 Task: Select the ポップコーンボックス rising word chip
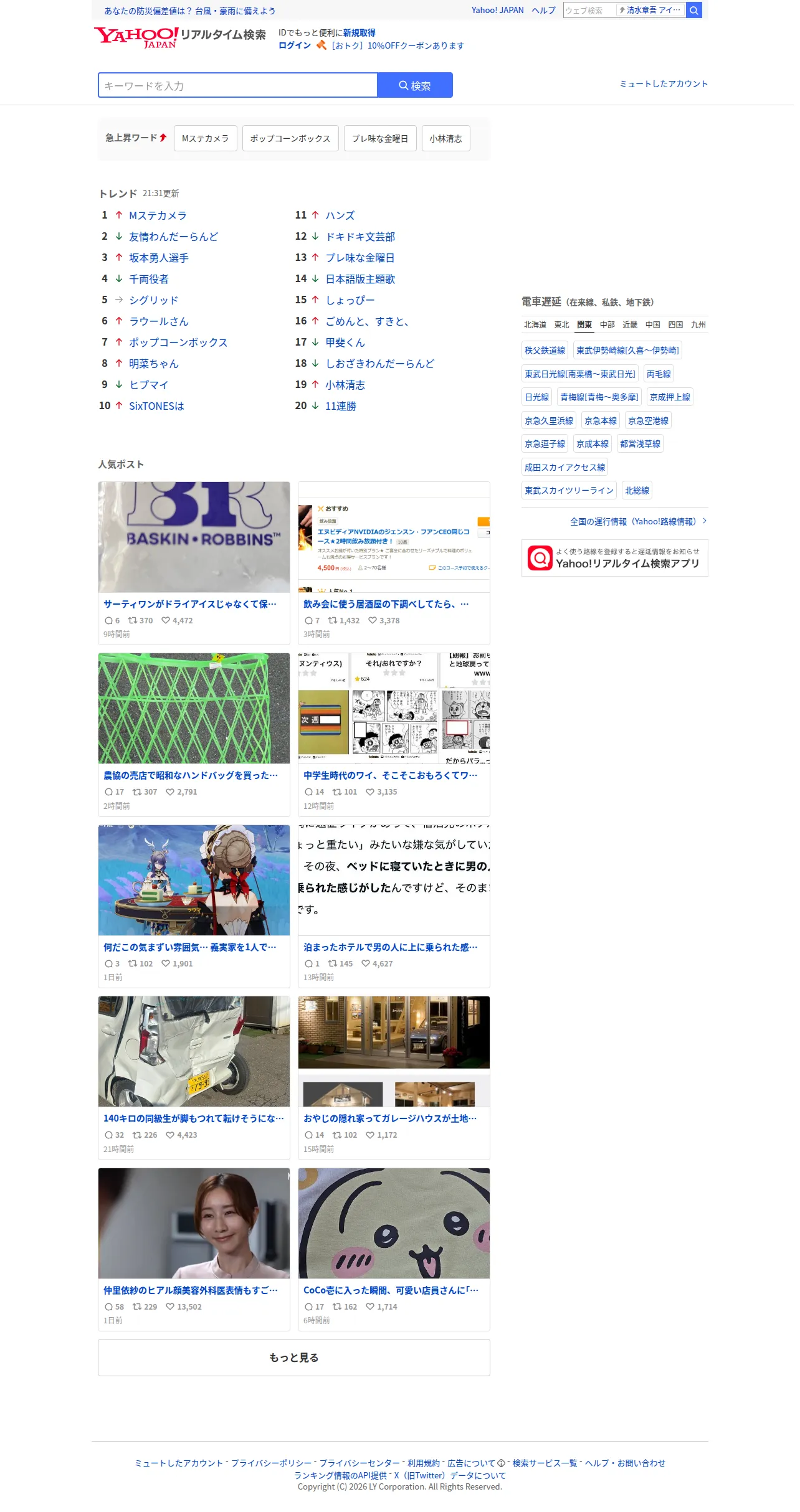tap(290, 138)
